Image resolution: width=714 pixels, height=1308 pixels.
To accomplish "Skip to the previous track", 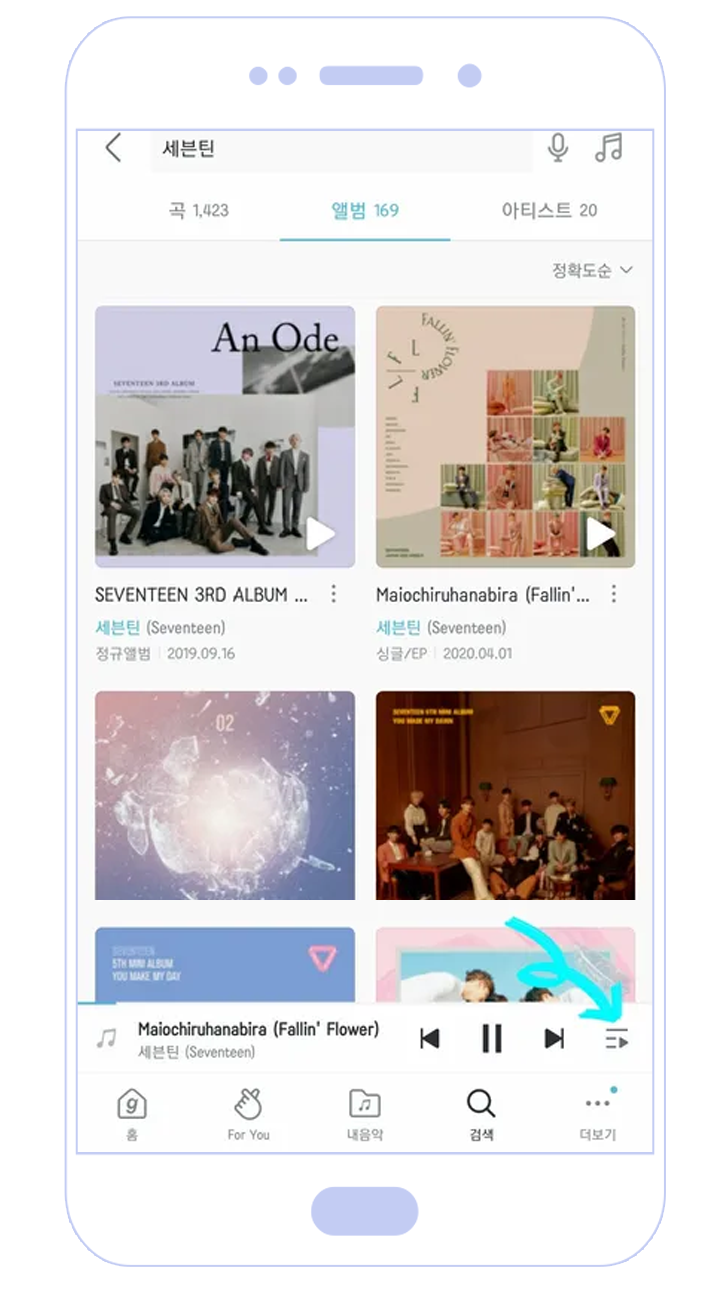I will tap(429, 1039).
